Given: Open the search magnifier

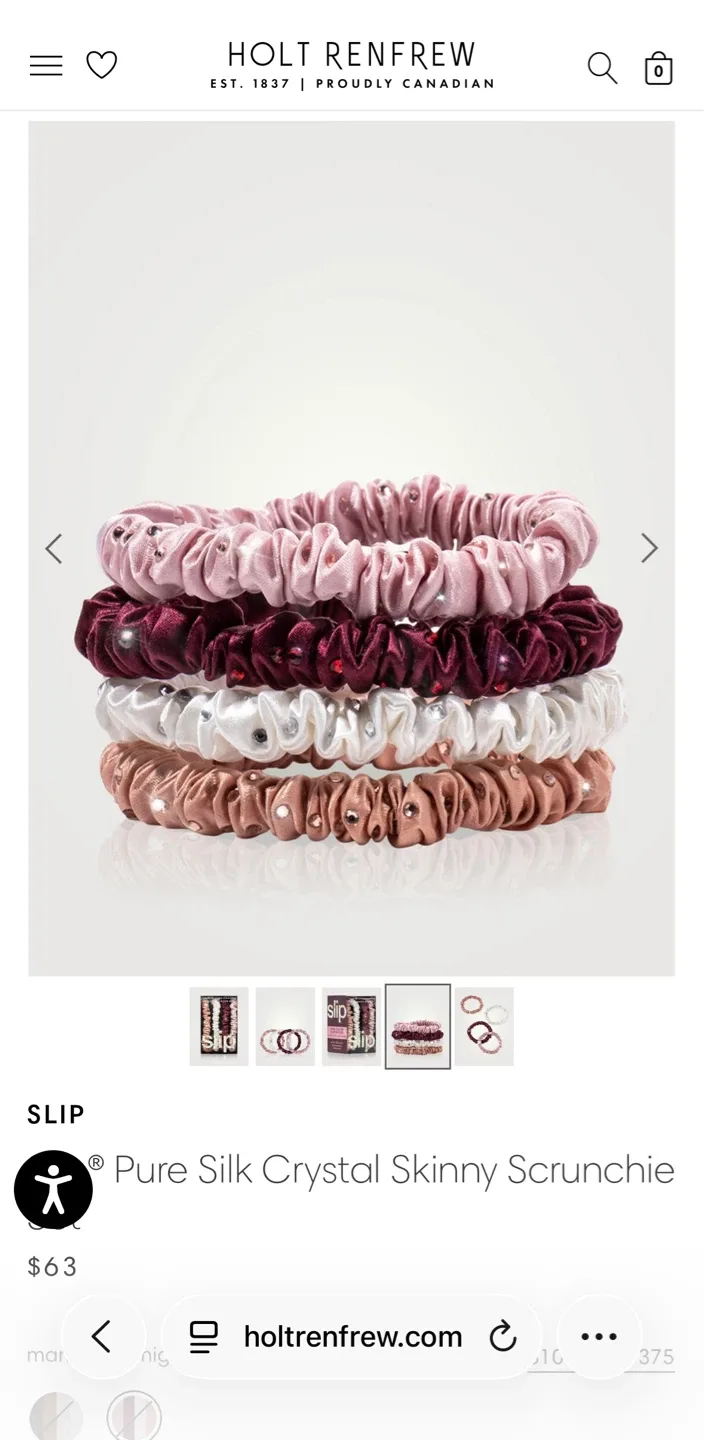Looking at the screenshot, I should coord(602,68).
